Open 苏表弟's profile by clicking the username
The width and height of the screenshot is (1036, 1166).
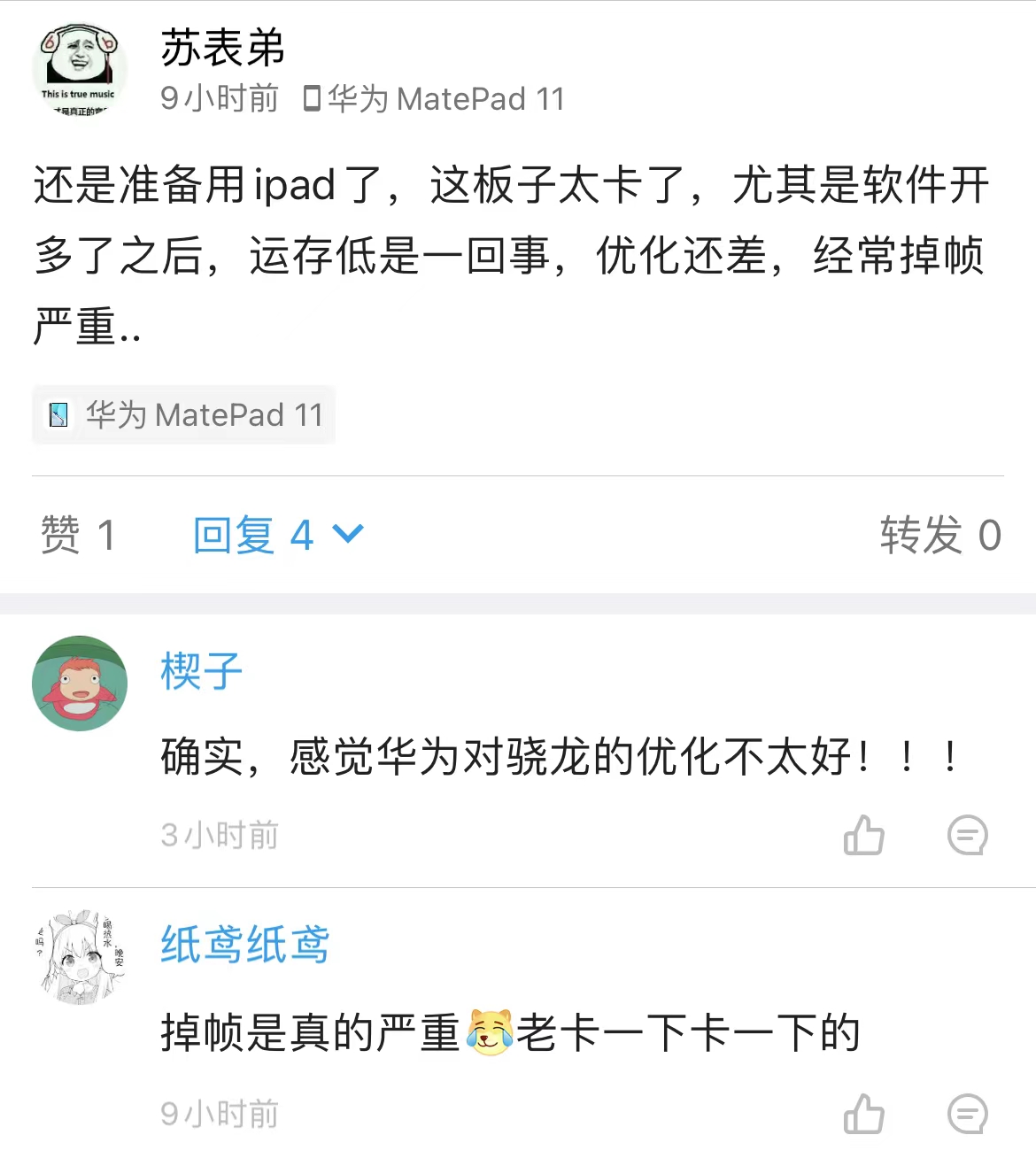pos(221,50)
